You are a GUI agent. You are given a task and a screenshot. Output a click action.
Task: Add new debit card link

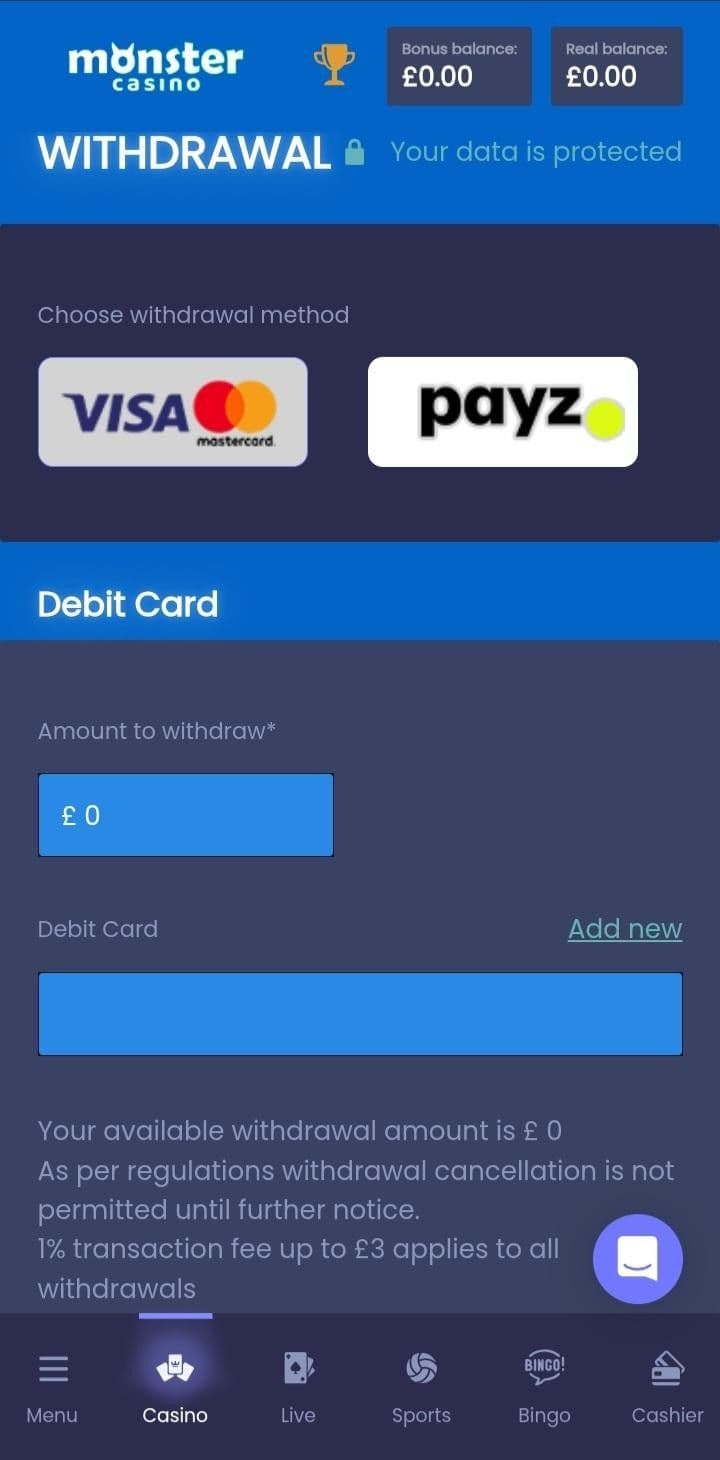tap(625, 929)
